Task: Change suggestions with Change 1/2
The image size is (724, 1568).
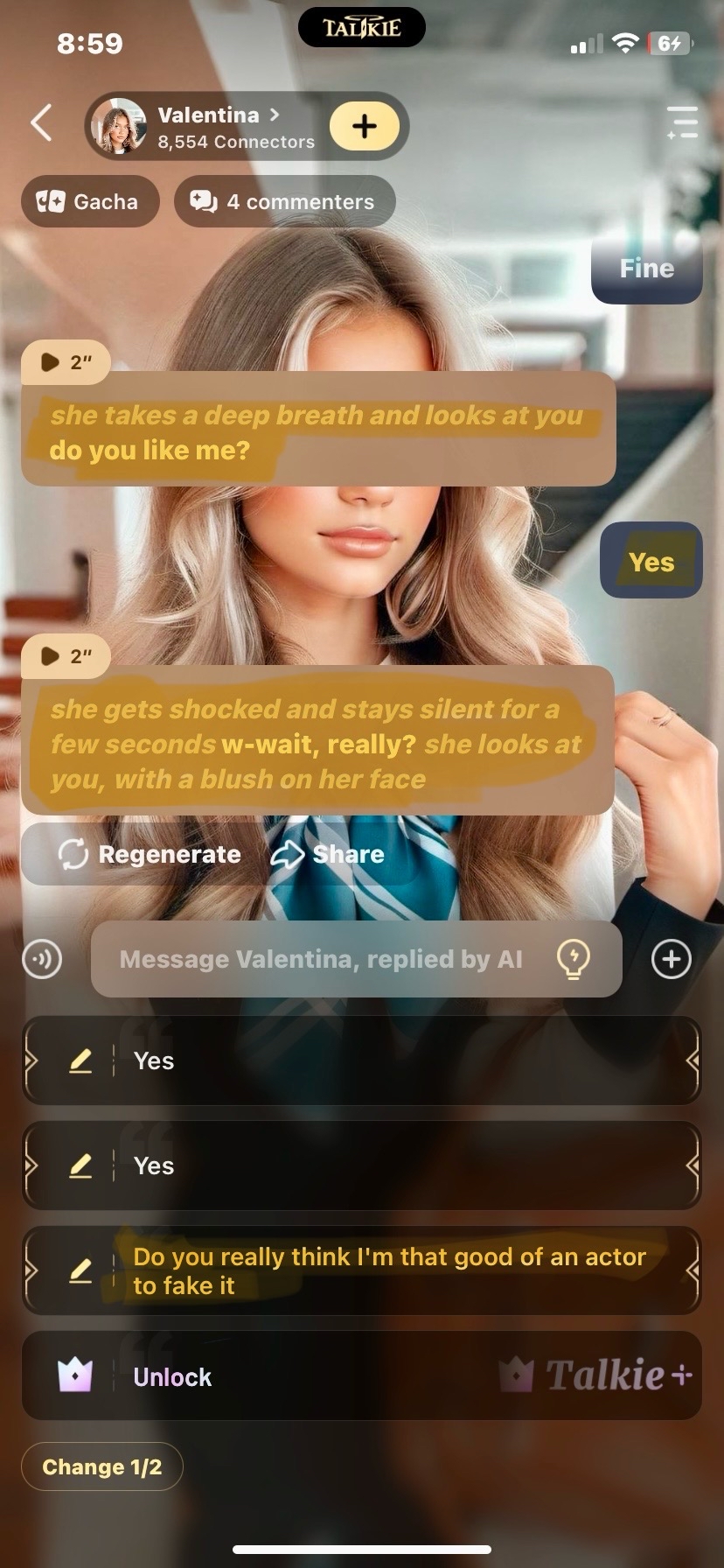Action: 101,1466
